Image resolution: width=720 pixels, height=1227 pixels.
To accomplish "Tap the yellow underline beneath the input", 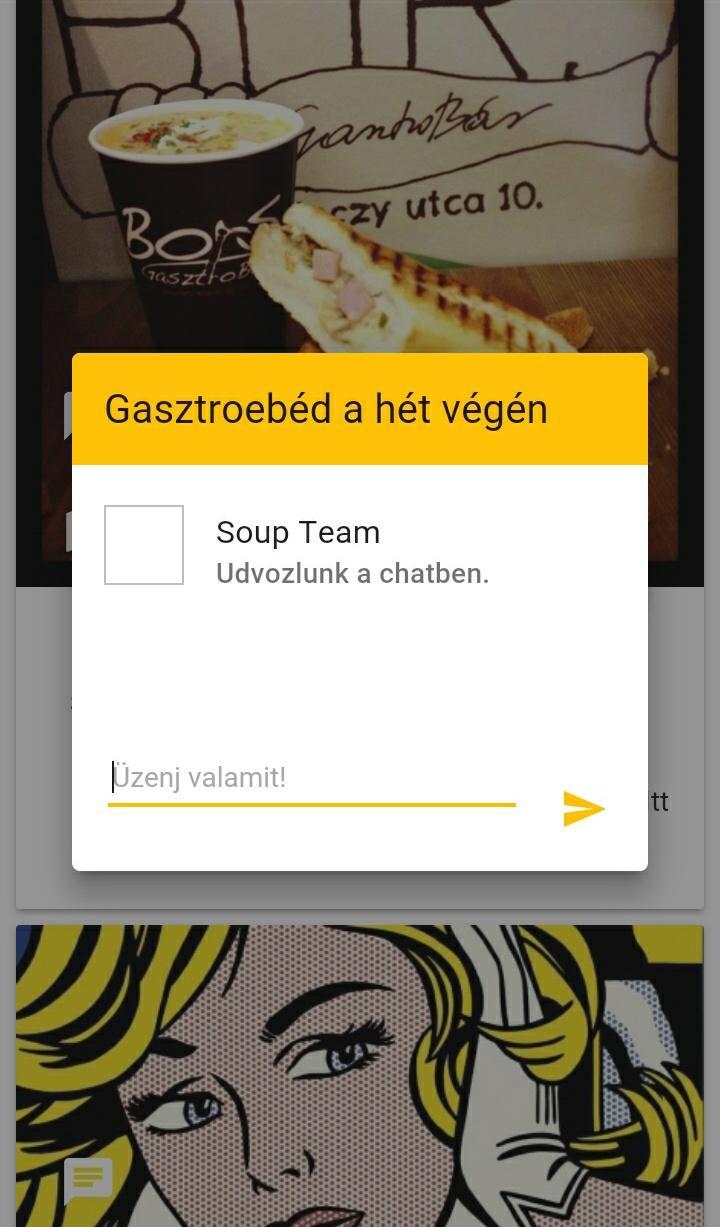I will (x=311, y=804).
